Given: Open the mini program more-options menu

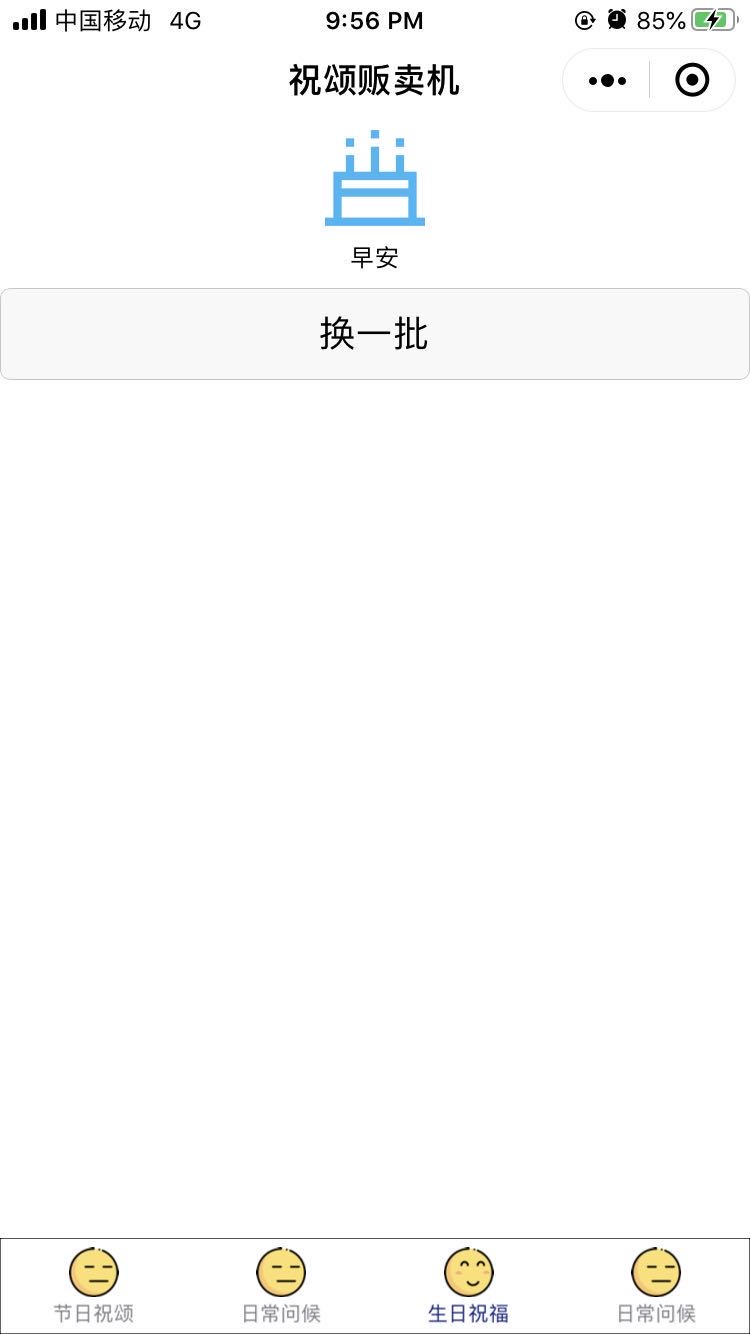Looking at the screenshot, I should pyautogui.click(x=607, y=80).
